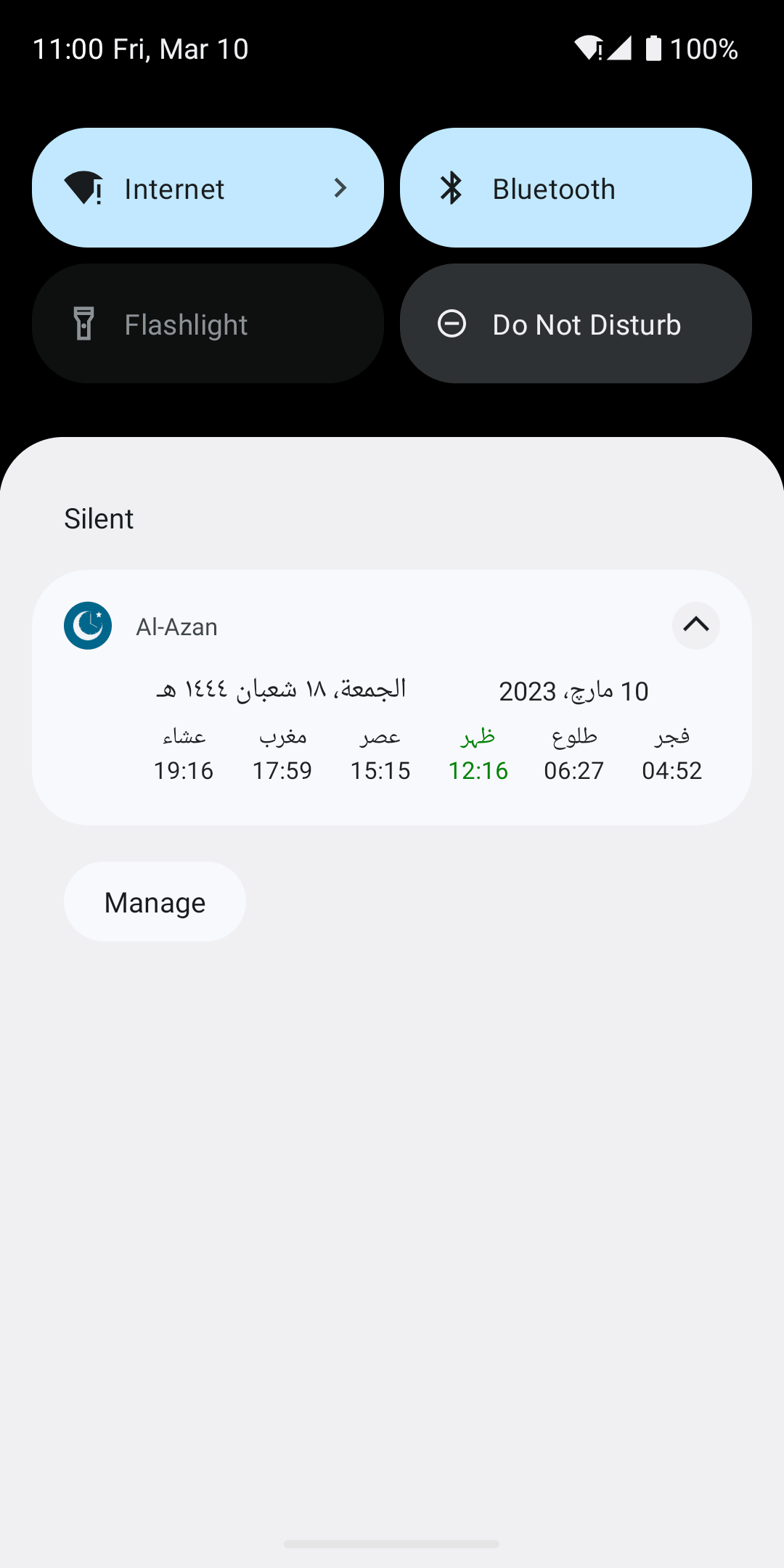
Task: Open the Internet quick settings tile
Action: click(x=207, y=188)
